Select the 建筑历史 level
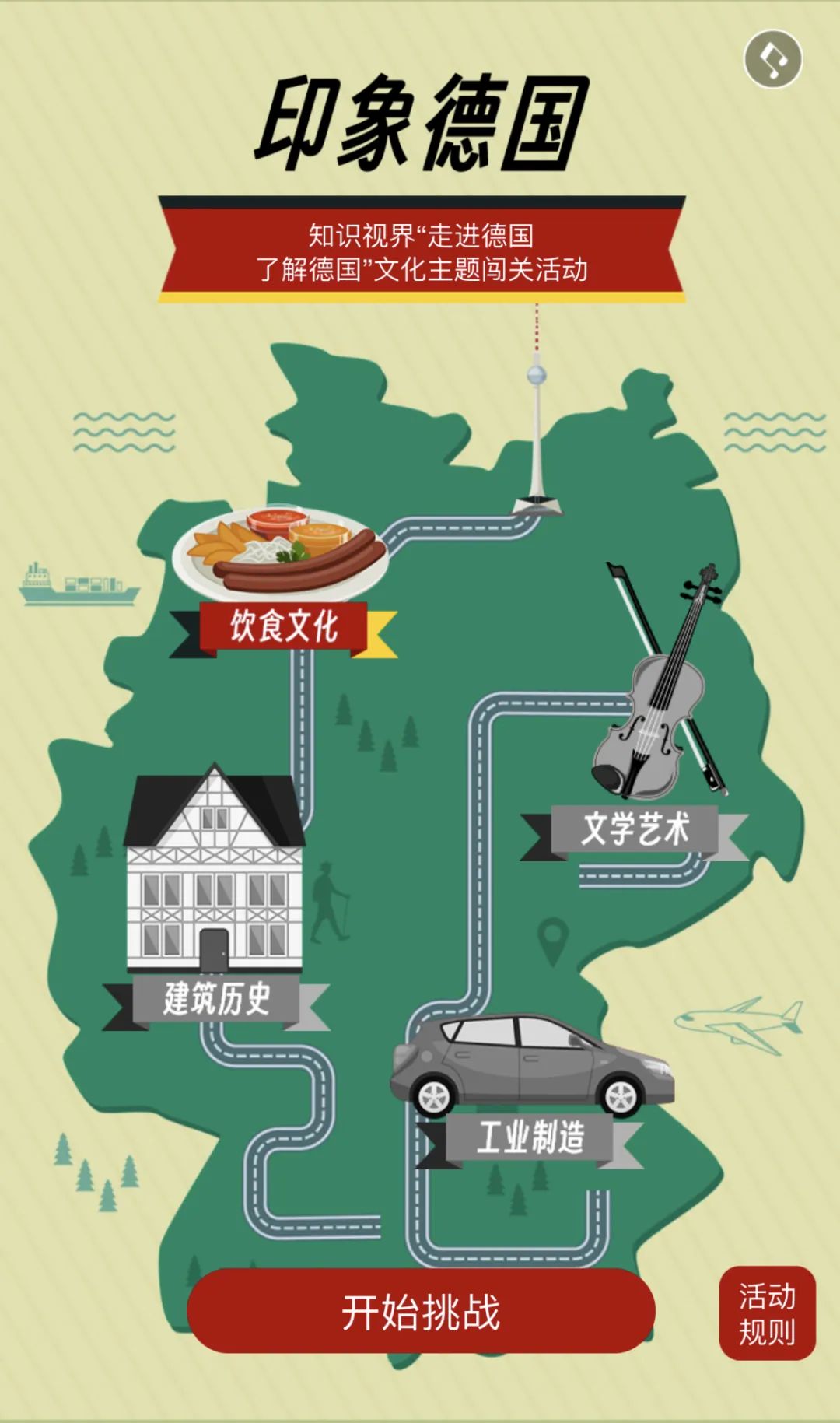Screen dimensions: 840x1423 [x=216, y=998]
